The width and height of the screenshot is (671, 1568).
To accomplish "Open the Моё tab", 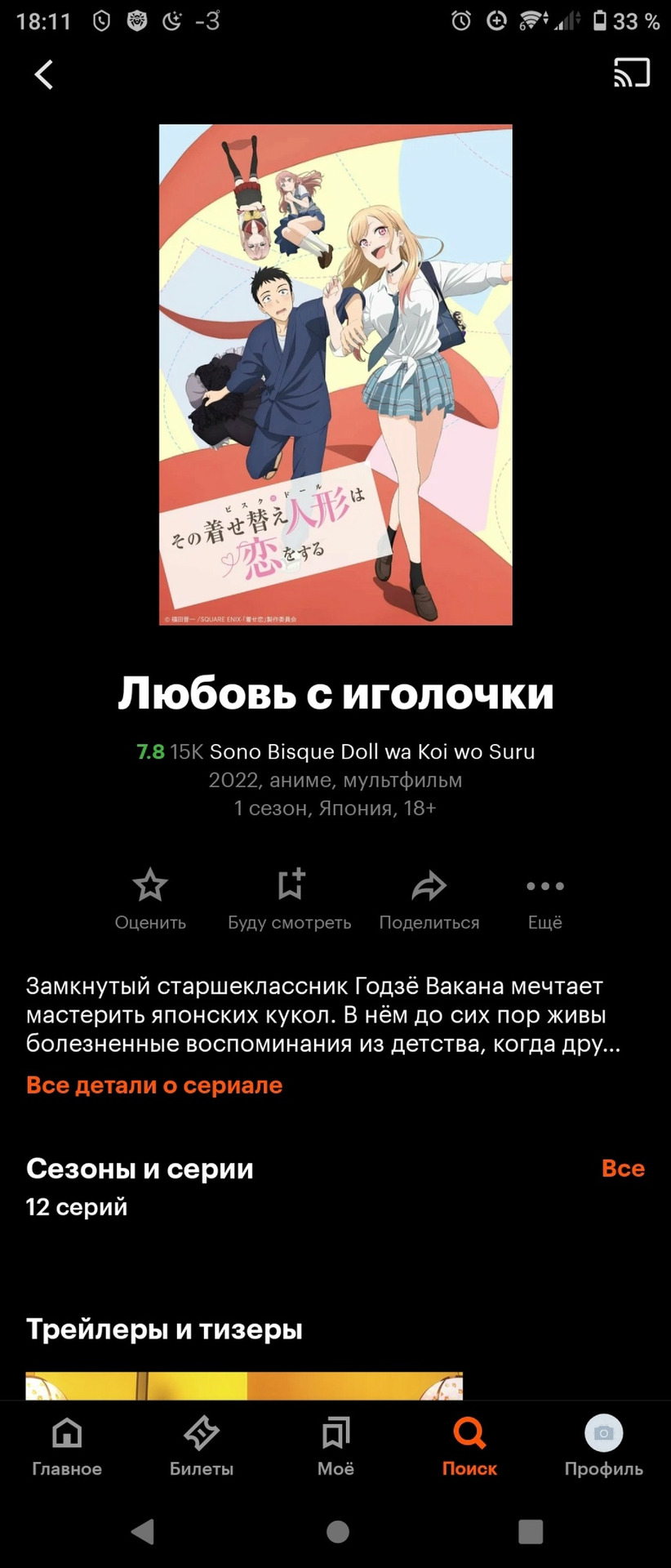I will (x=335, y=1447).
